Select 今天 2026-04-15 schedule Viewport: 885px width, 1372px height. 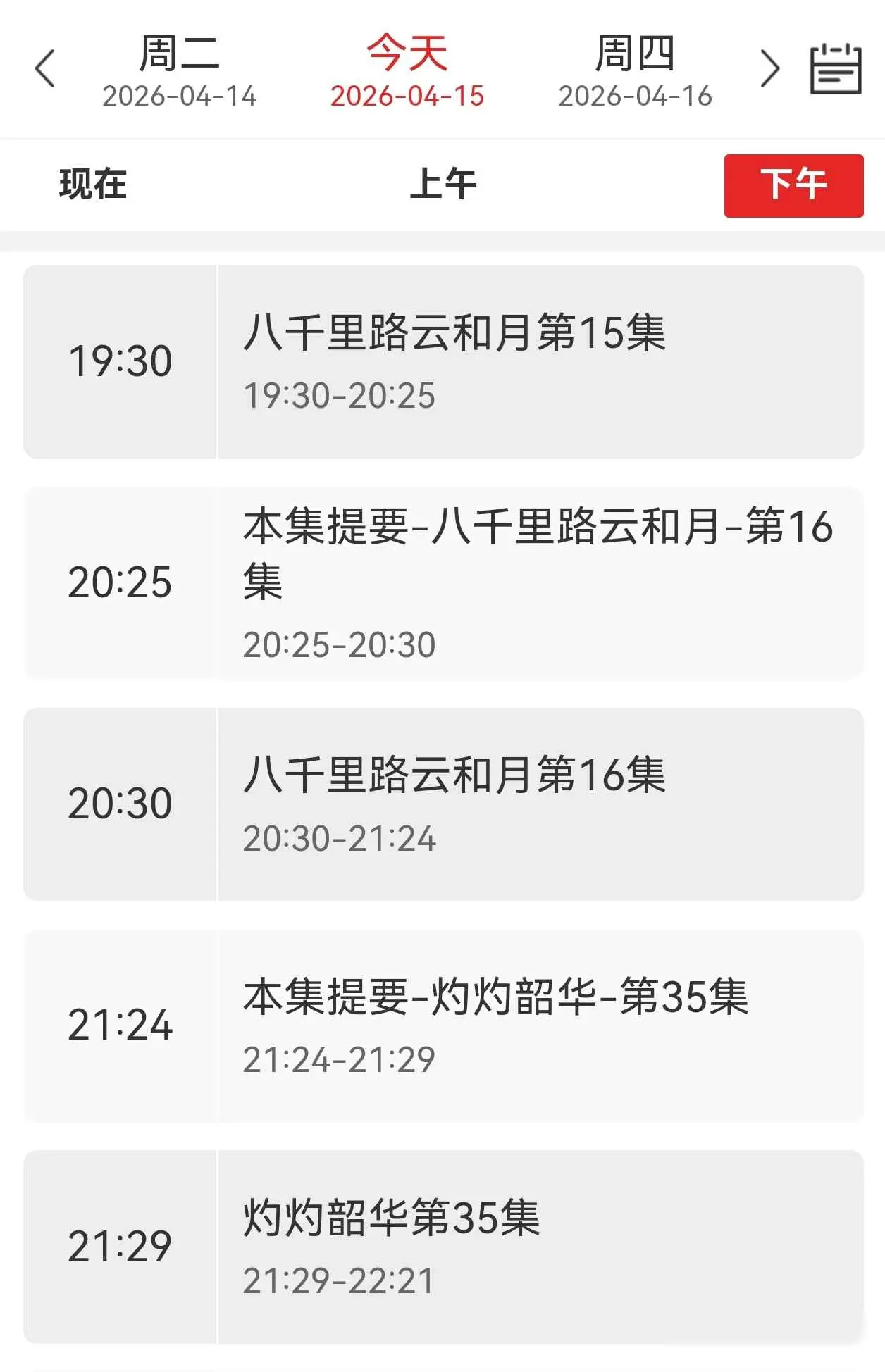point(407,71)
